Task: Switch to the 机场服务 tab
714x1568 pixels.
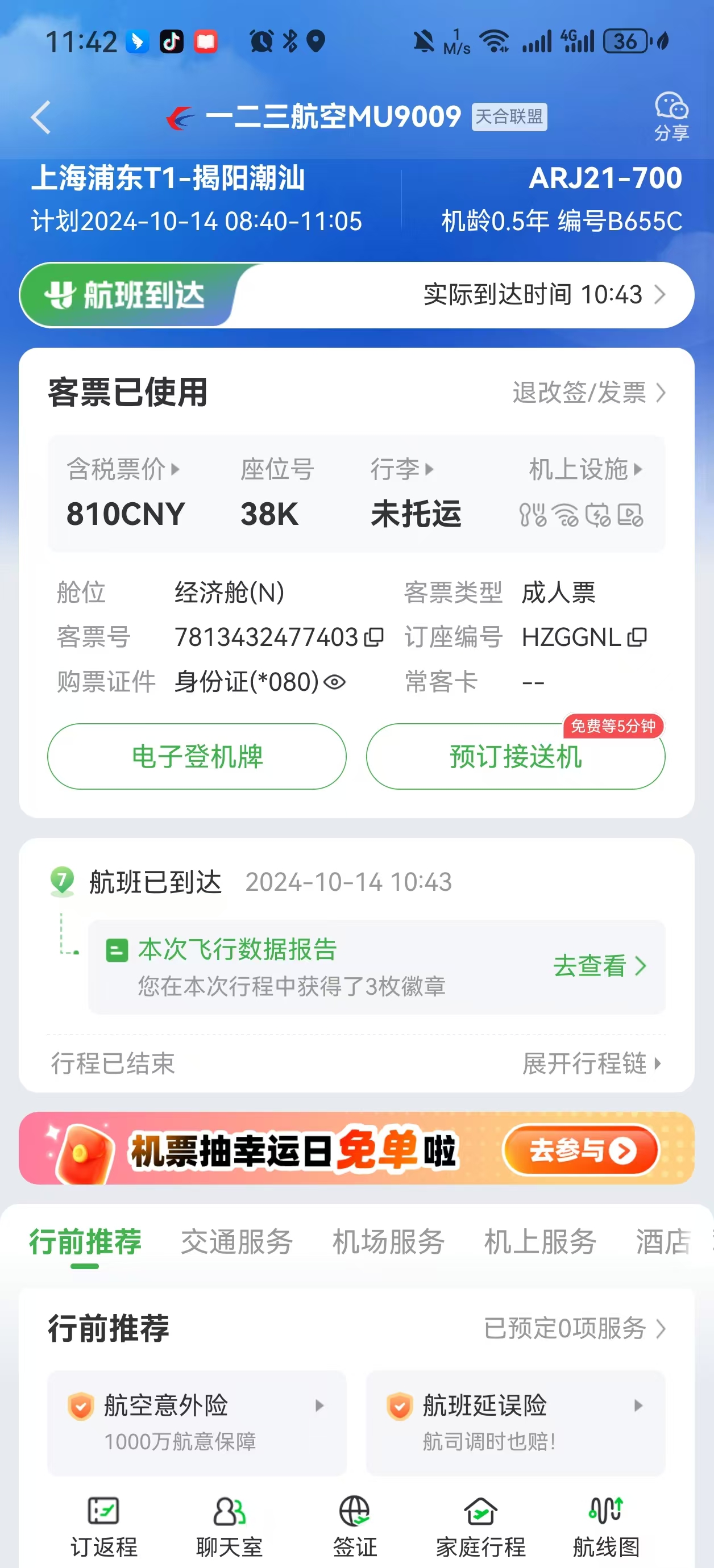Action: click(388, 1241)
